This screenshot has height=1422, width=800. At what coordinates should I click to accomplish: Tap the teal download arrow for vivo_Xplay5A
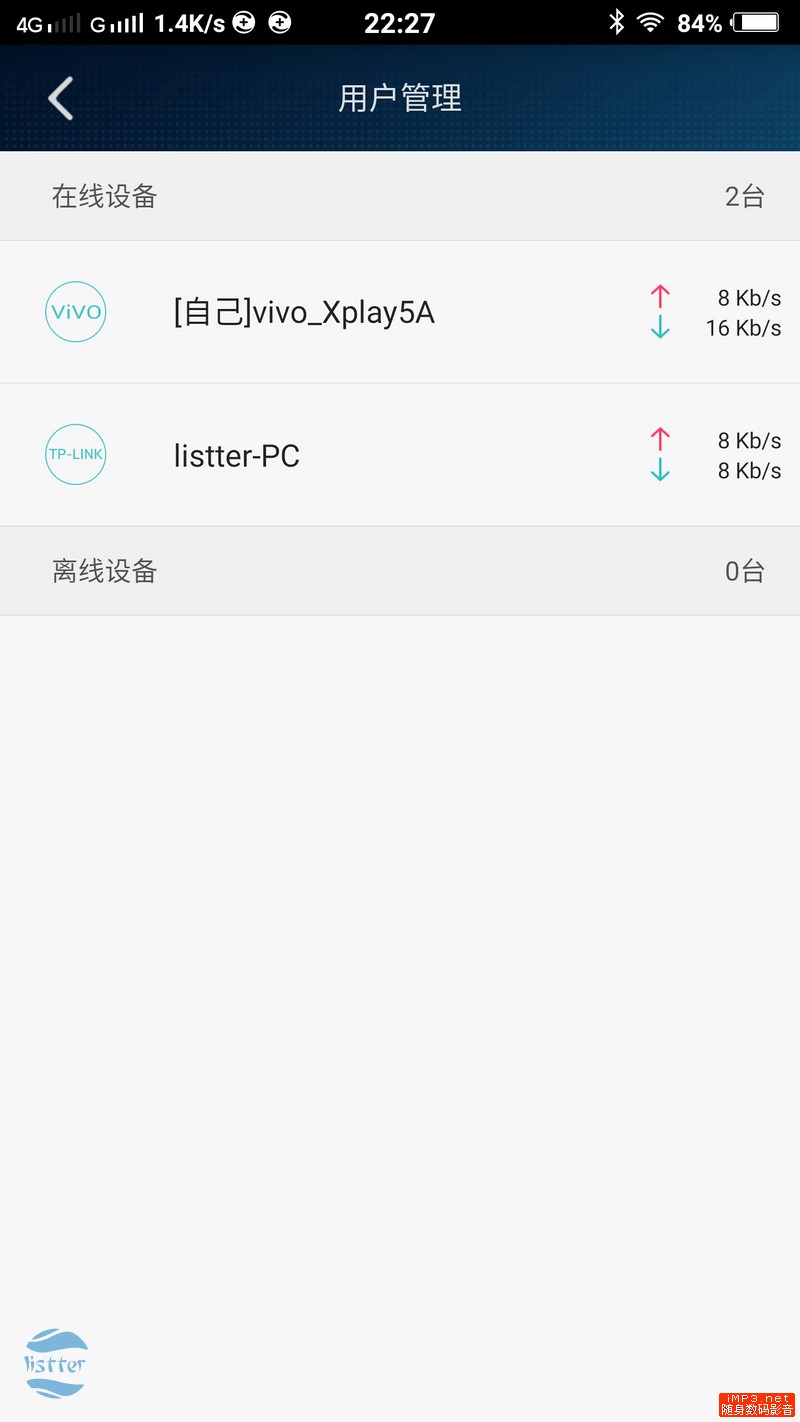tap(660, 327)
